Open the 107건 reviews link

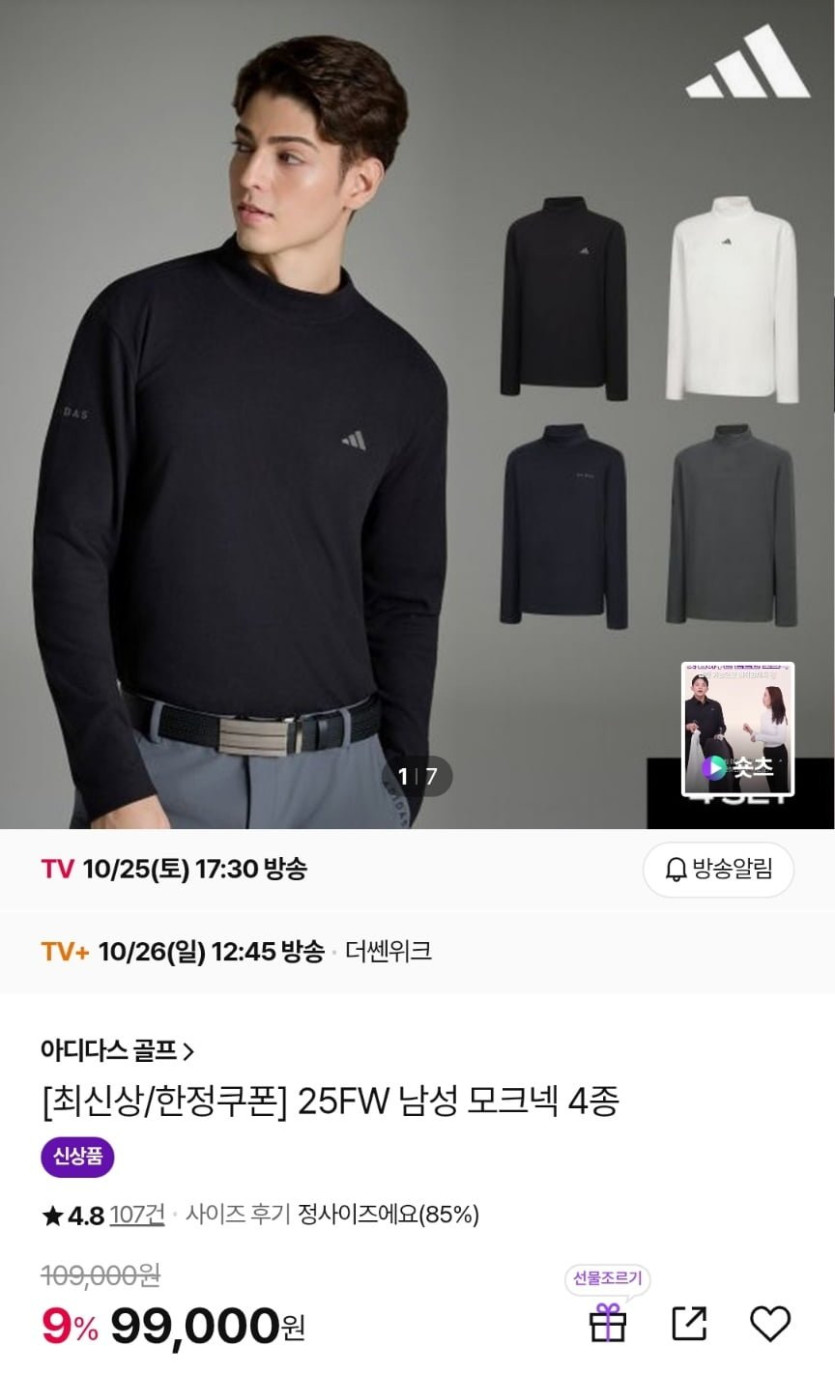point(137,1215)
